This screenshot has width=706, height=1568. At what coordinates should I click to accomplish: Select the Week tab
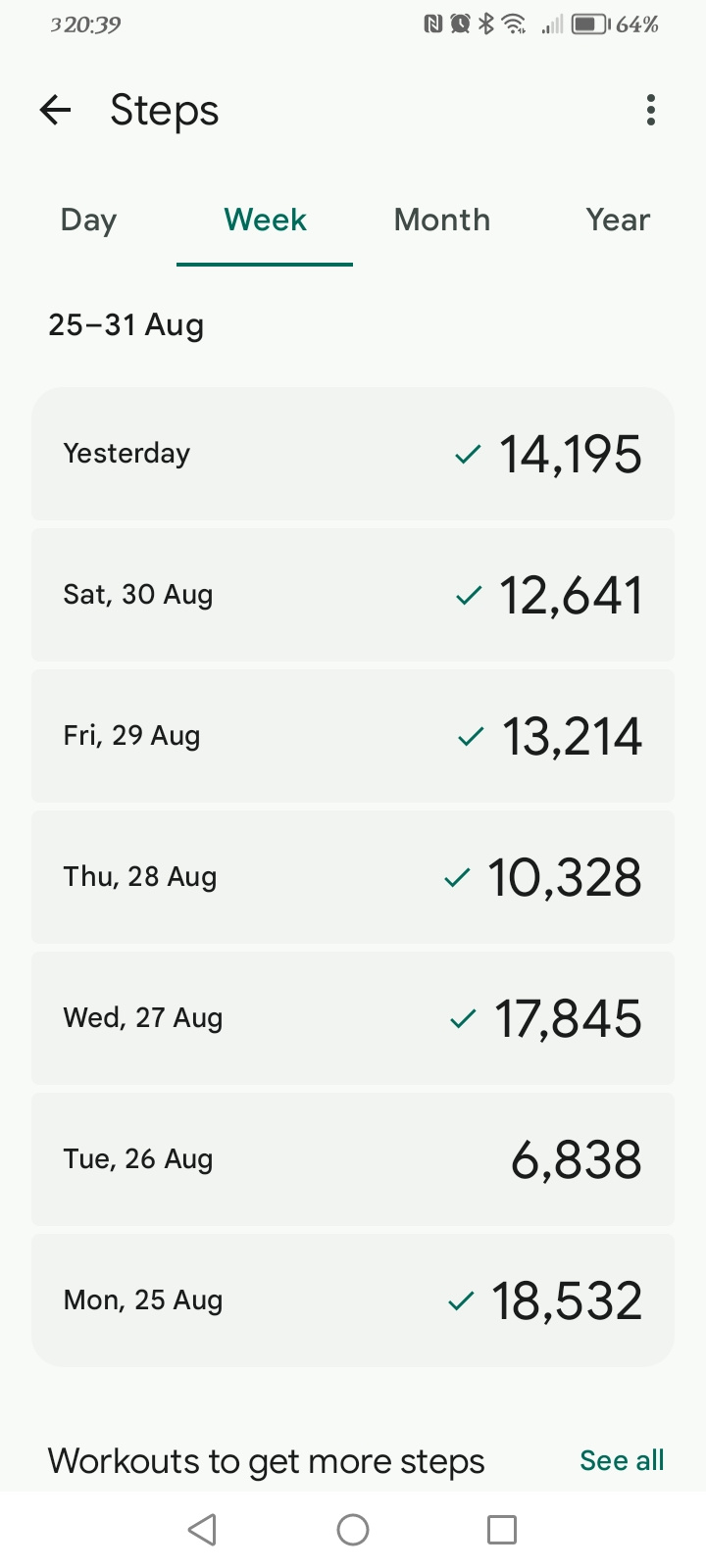(x=265, y=220)
